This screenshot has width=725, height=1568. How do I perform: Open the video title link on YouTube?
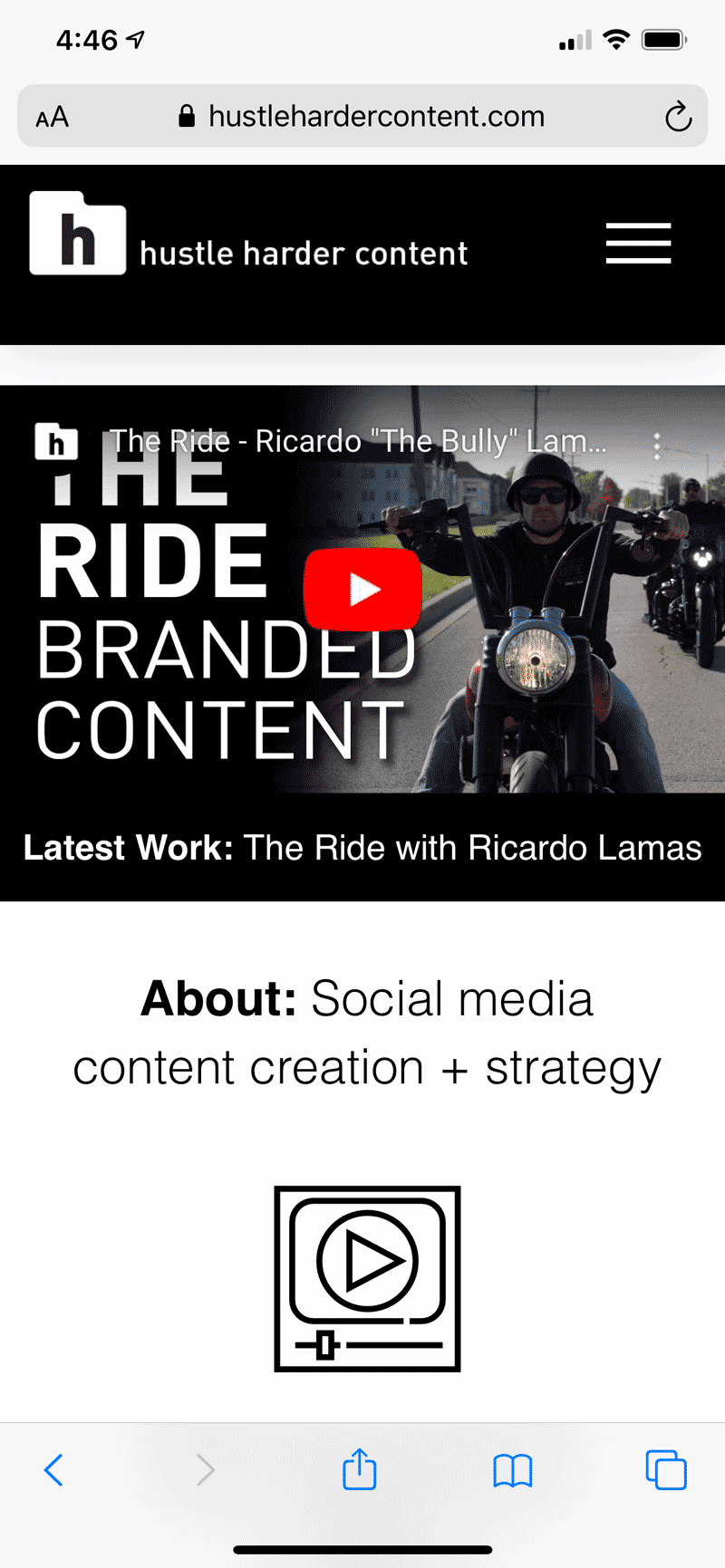359,441
